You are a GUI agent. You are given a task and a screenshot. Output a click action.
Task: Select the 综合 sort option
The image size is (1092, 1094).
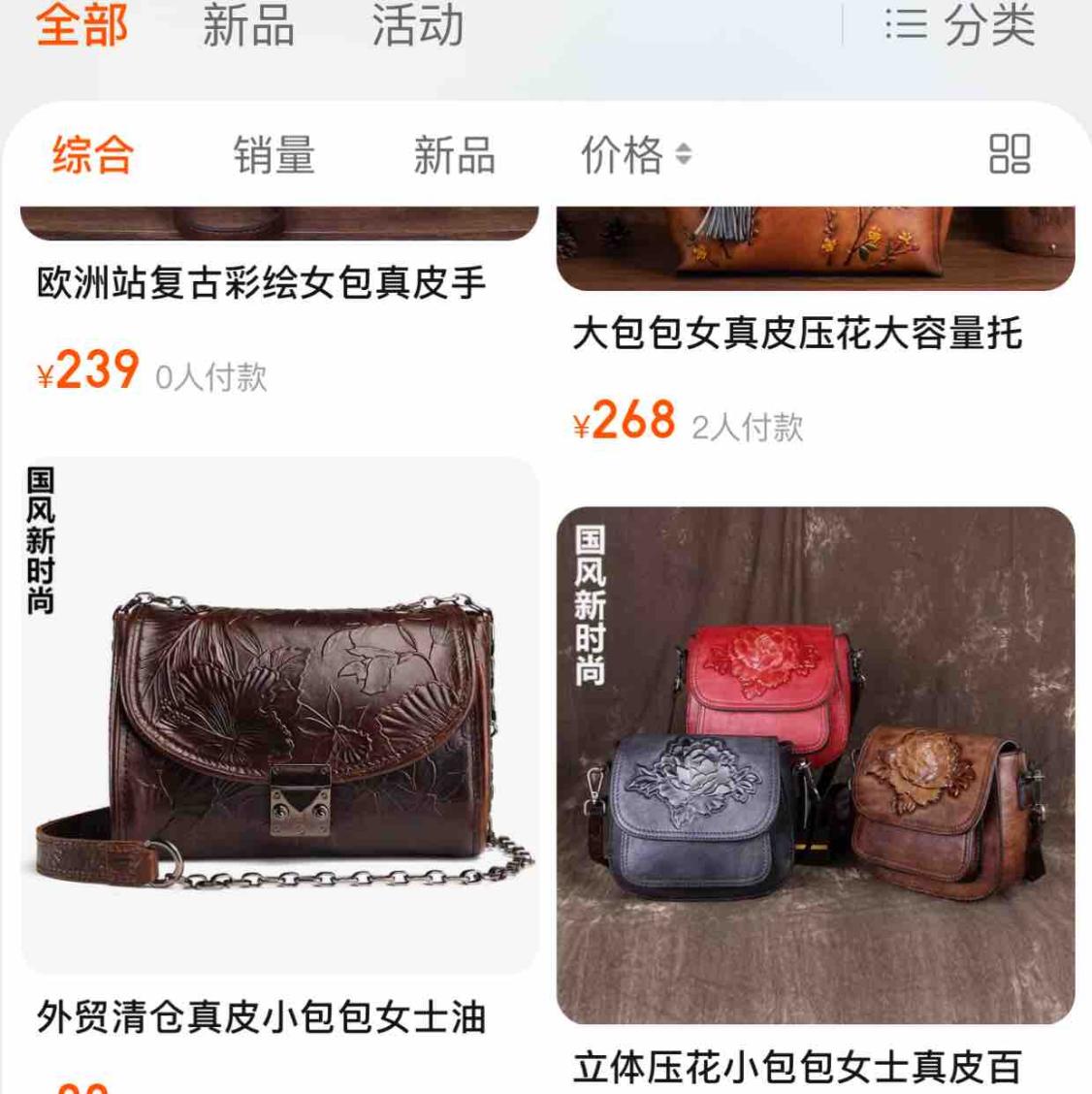(x=92, y=154)
